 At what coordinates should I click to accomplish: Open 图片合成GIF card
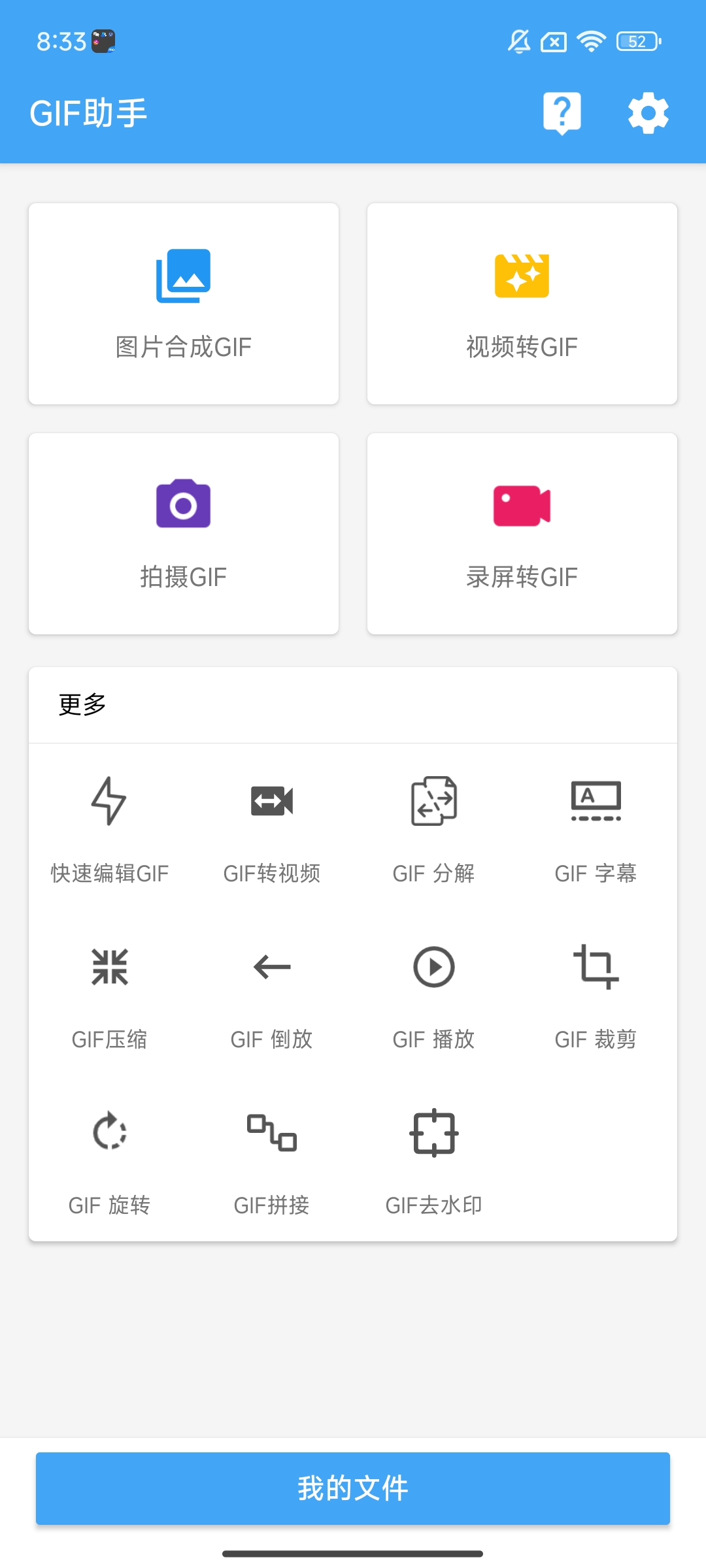(184, 304)
